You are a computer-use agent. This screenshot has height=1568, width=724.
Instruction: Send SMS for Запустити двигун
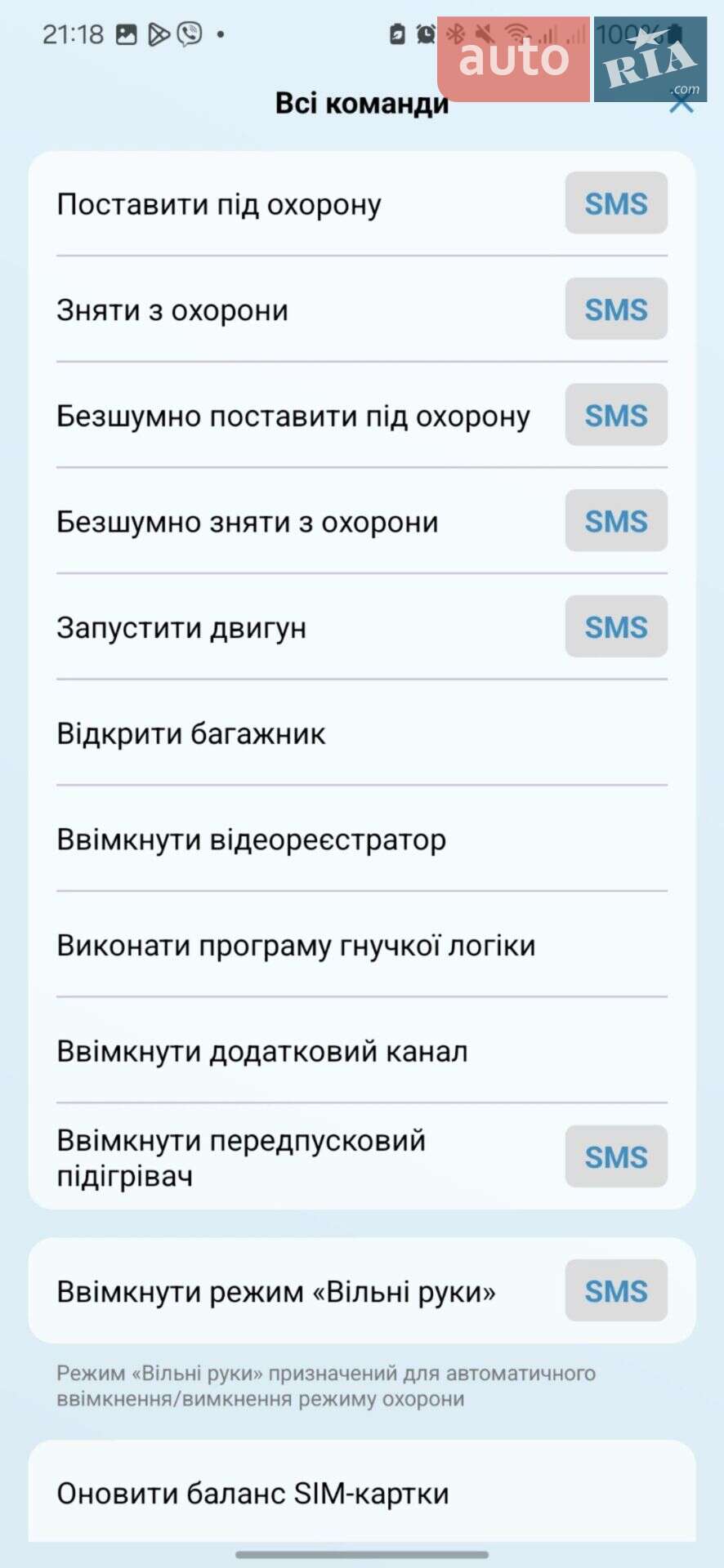[x=616, y=626]
